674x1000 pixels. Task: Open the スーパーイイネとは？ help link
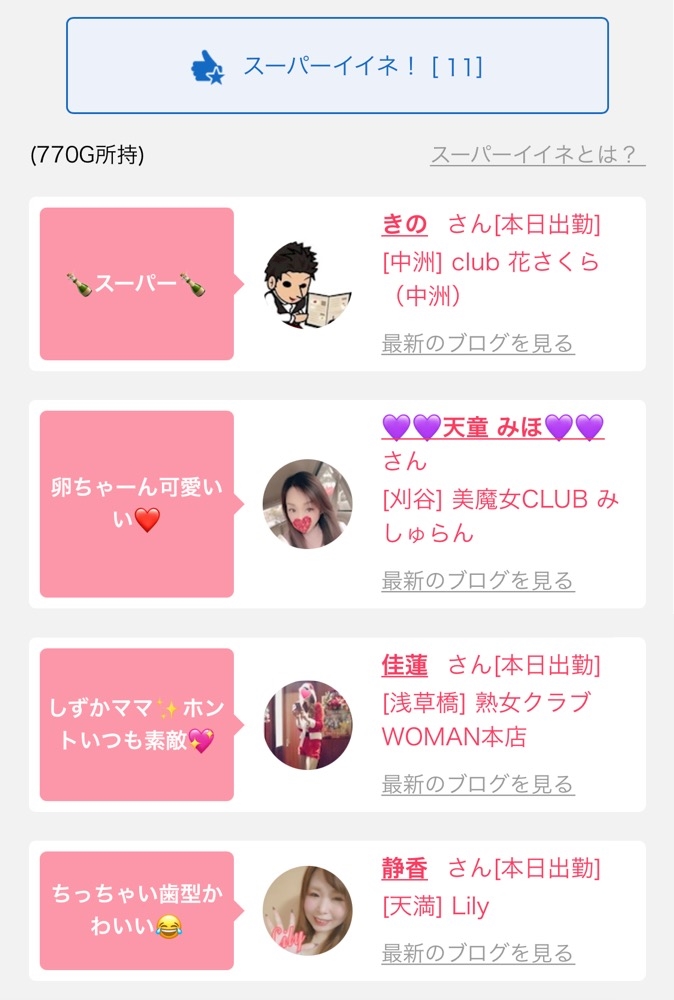tap(538, 154)
